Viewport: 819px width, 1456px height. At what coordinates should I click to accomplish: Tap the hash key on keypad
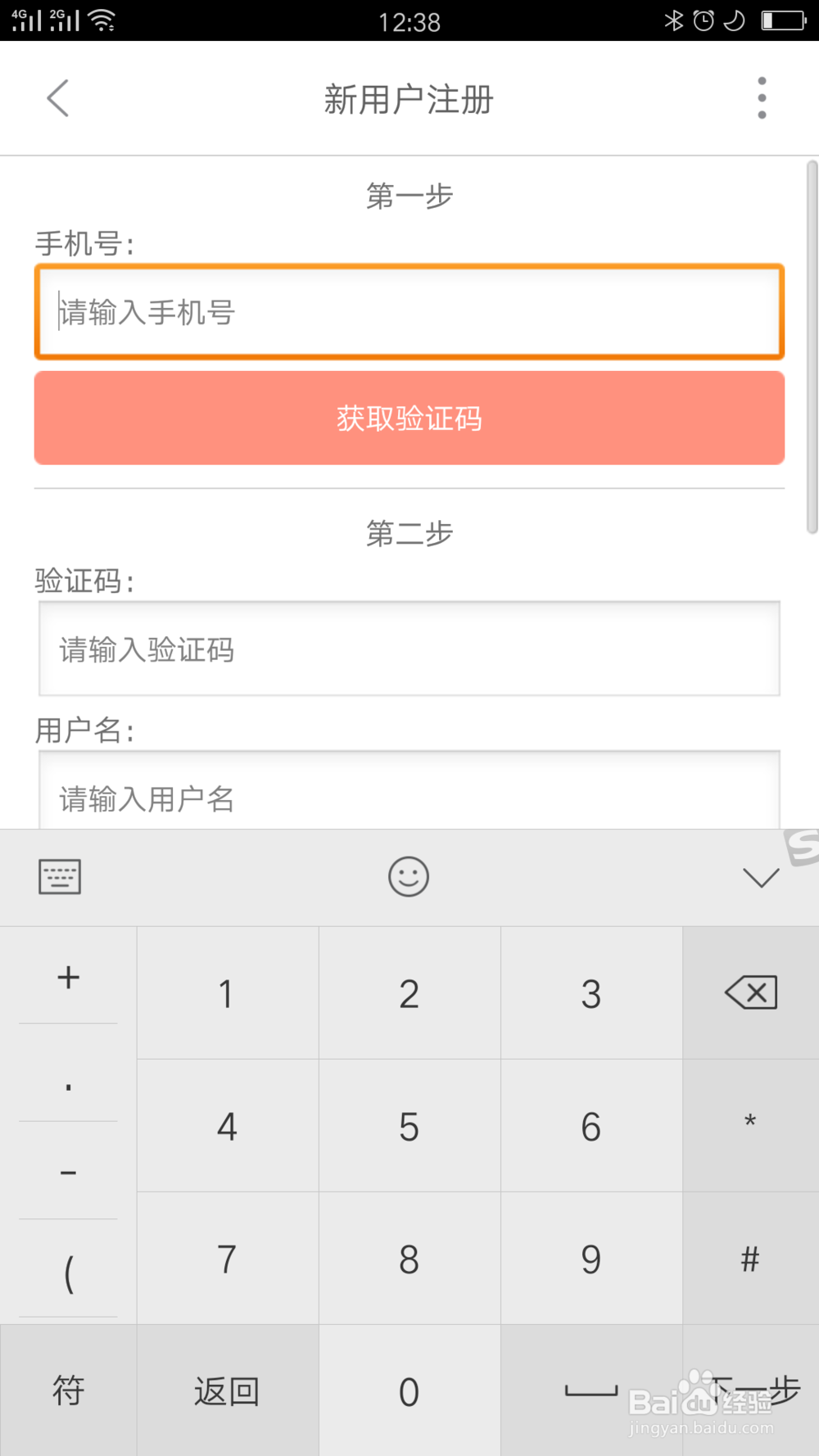(750, 1259)
